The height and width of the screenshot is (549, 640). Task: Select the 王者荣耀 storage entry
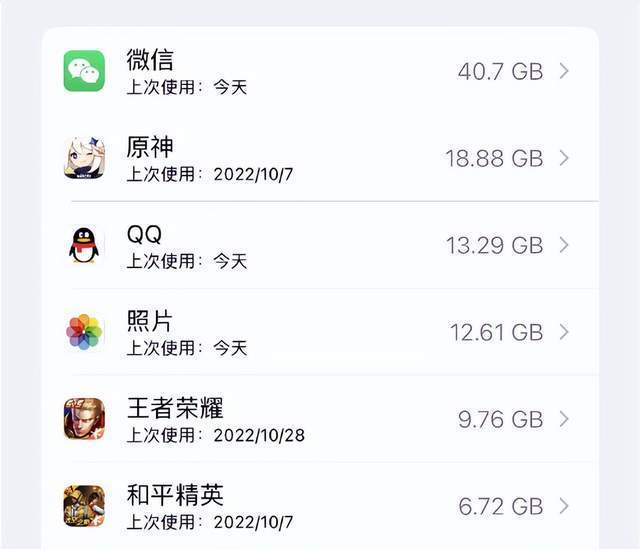(x=320, y=419)
